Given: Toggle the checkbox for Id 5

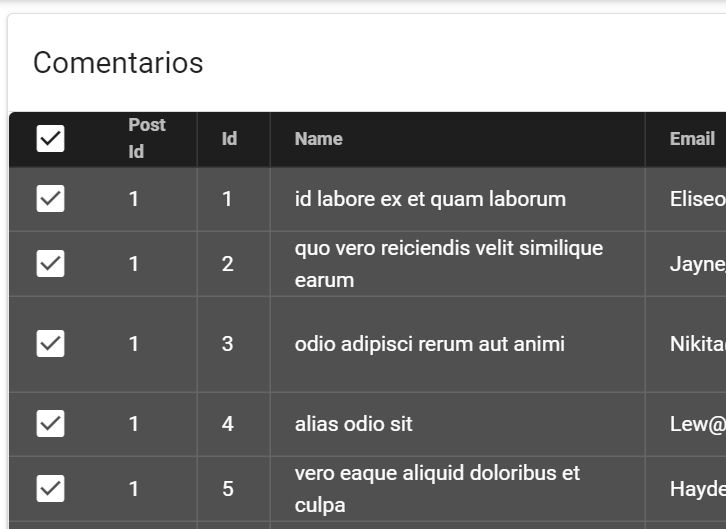Looking at the screenshot, I should (x=50, y=489).
